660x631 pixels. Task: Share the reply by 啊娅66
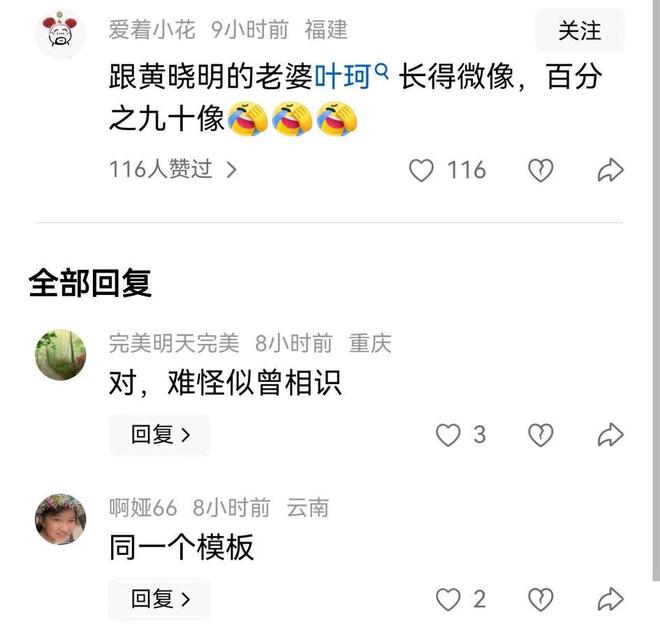(610, 599)
